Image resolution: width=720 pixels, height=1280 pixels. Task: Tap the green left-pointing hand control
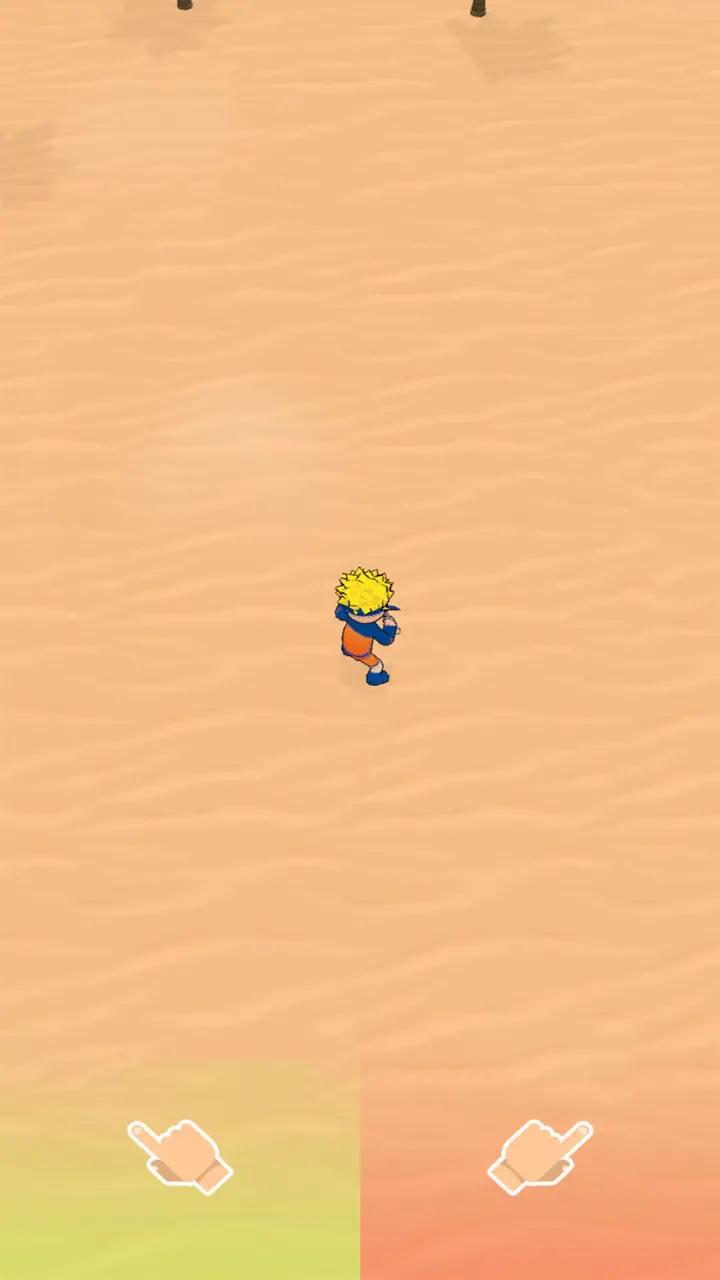(180, 1157)
